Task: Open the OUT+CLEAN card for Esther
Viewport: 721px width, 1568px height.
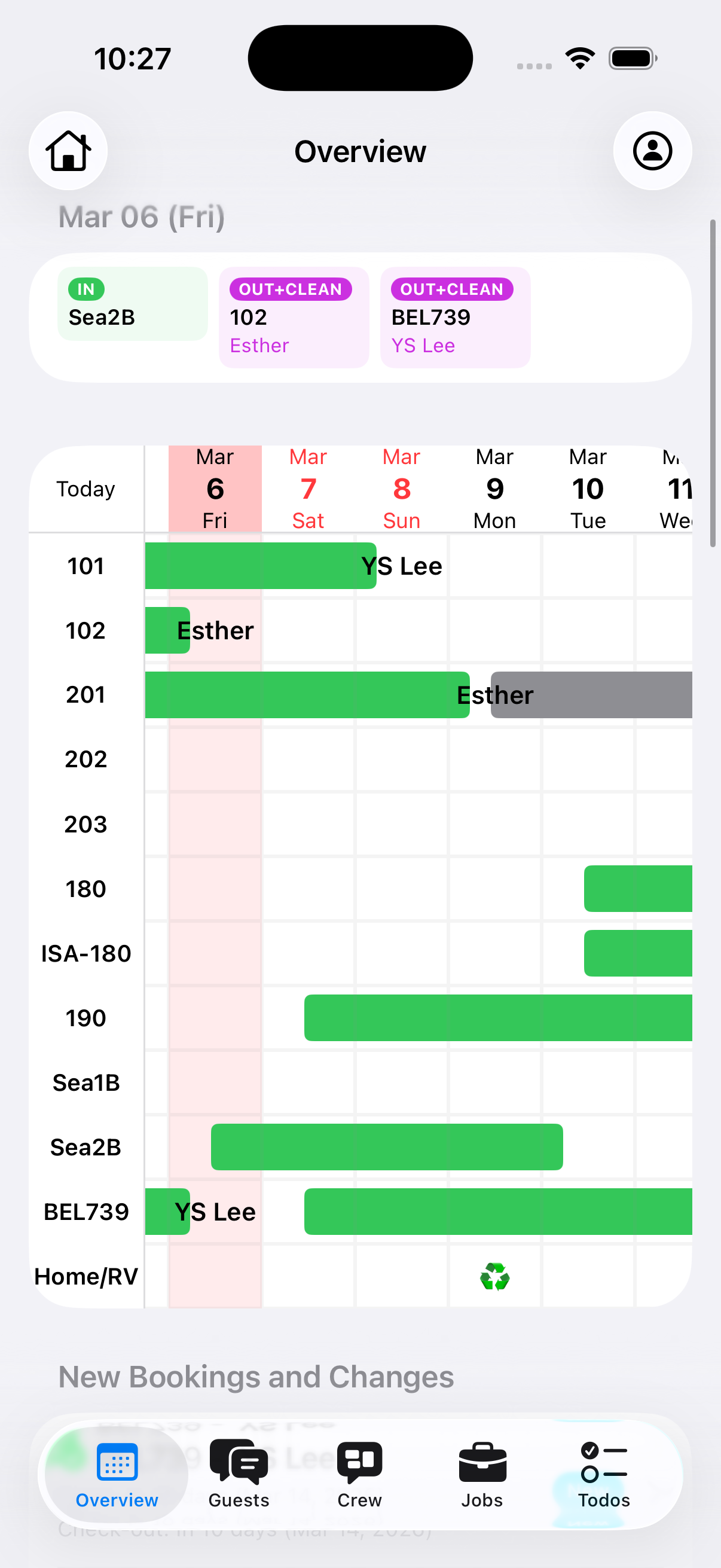Action: [x=294, y=316]
